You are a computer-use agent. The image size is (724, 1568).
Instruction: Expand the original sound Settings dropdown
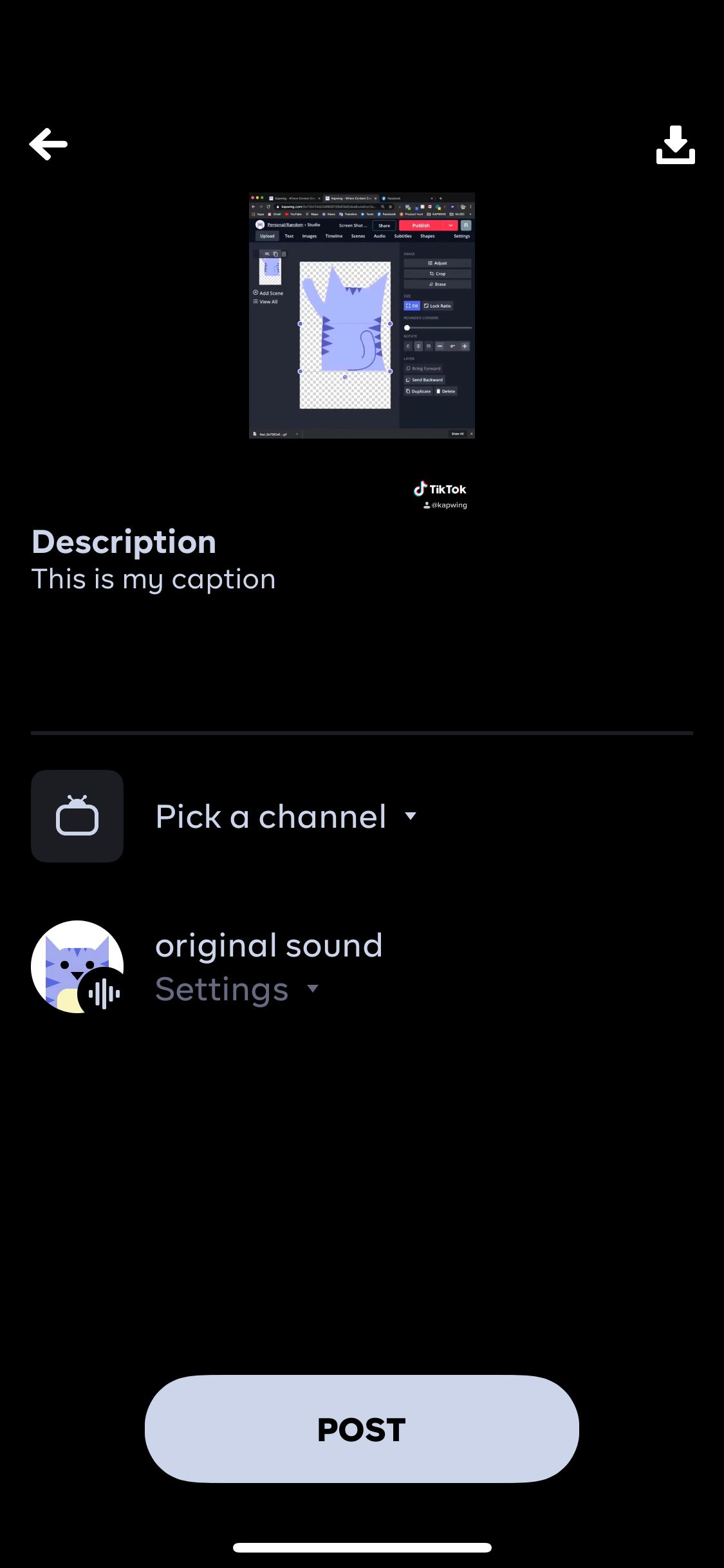(x=237, y=989)
